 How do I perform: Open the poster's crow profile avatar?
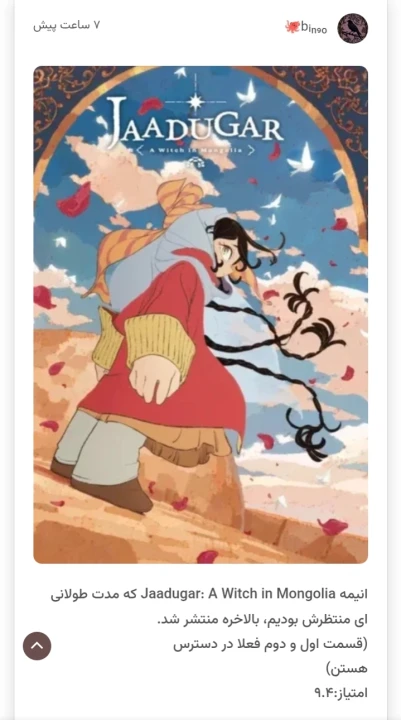pos(352,28)
